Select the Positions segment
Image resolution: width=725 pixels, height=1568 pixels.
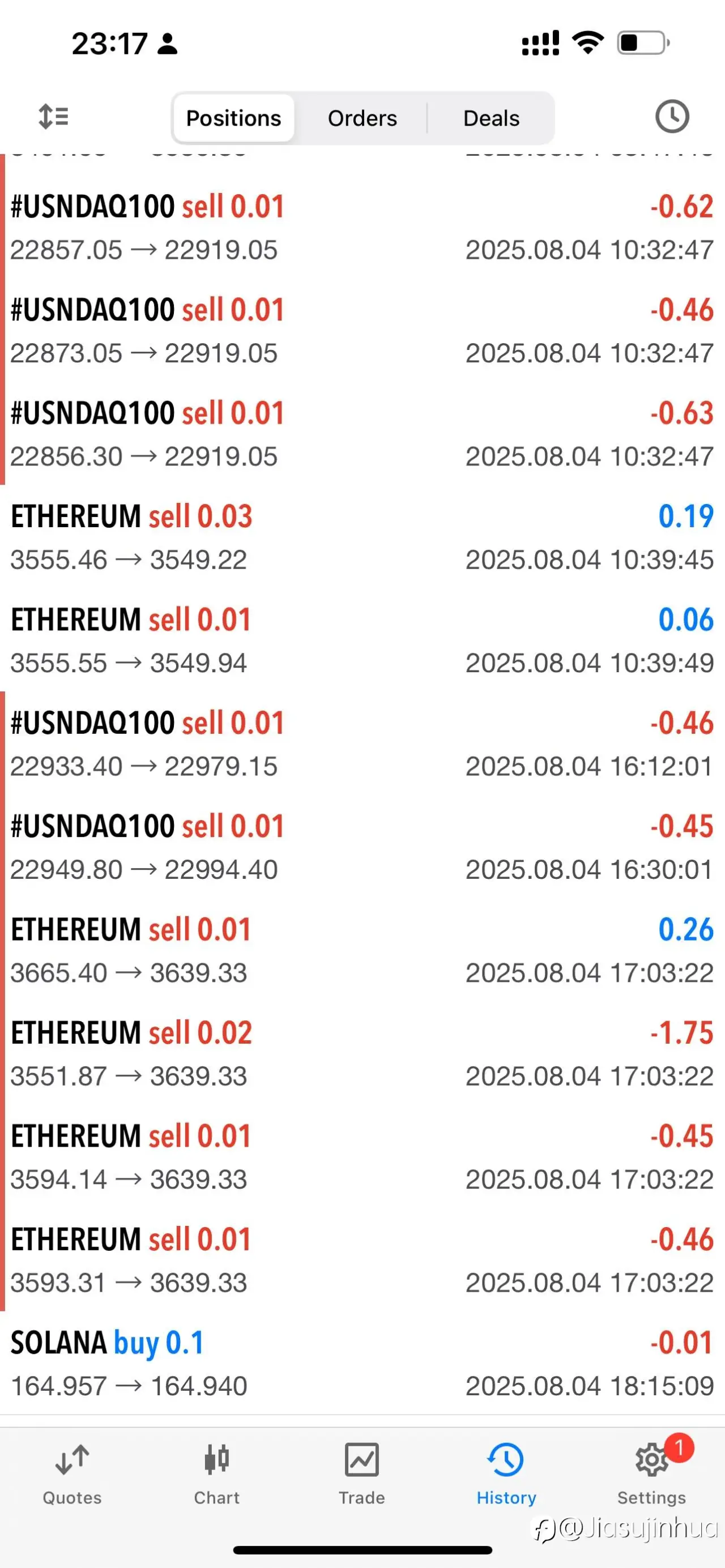click(x=234, y=118)
